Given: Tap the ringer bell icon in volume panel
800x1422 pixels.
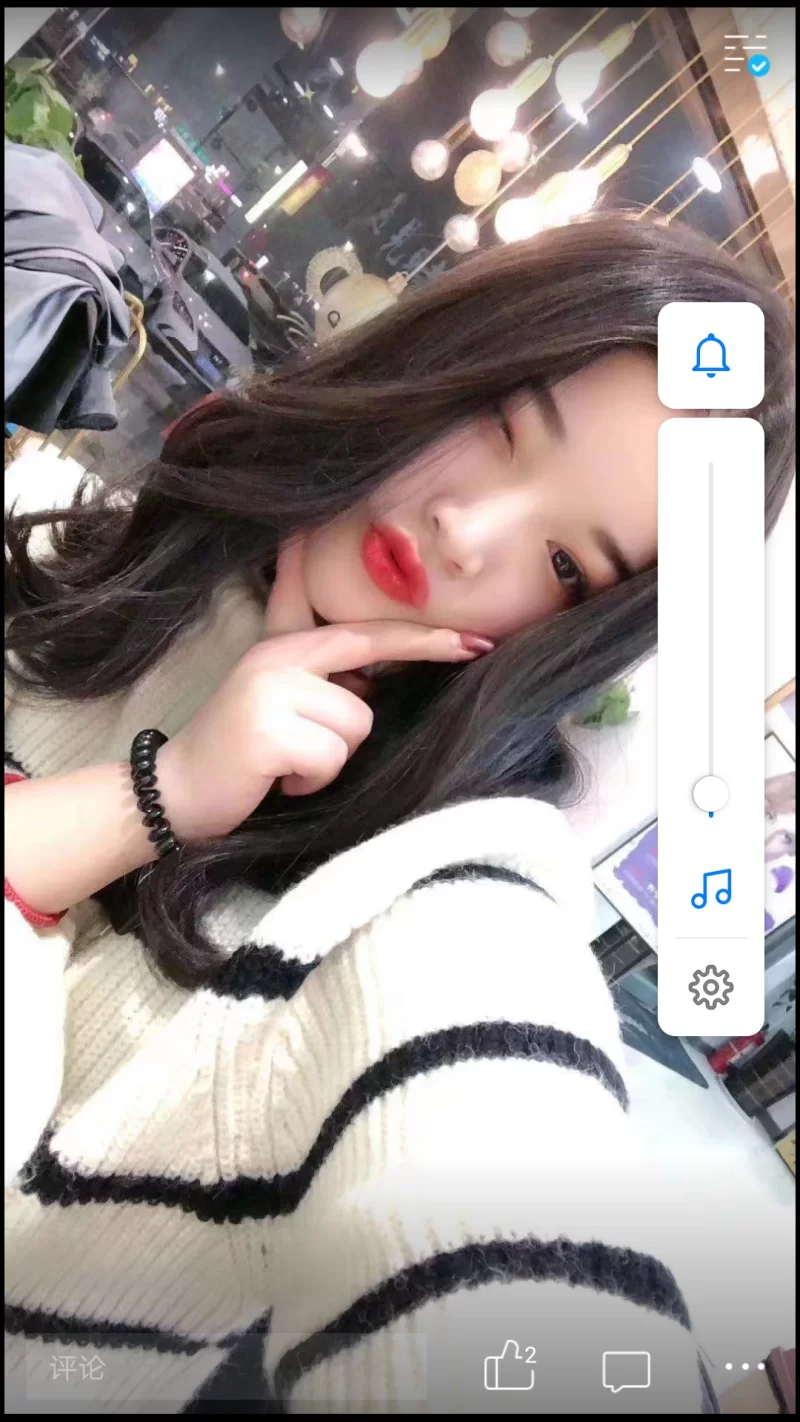Looking at the screenshot, I should (x=711, y=356).
